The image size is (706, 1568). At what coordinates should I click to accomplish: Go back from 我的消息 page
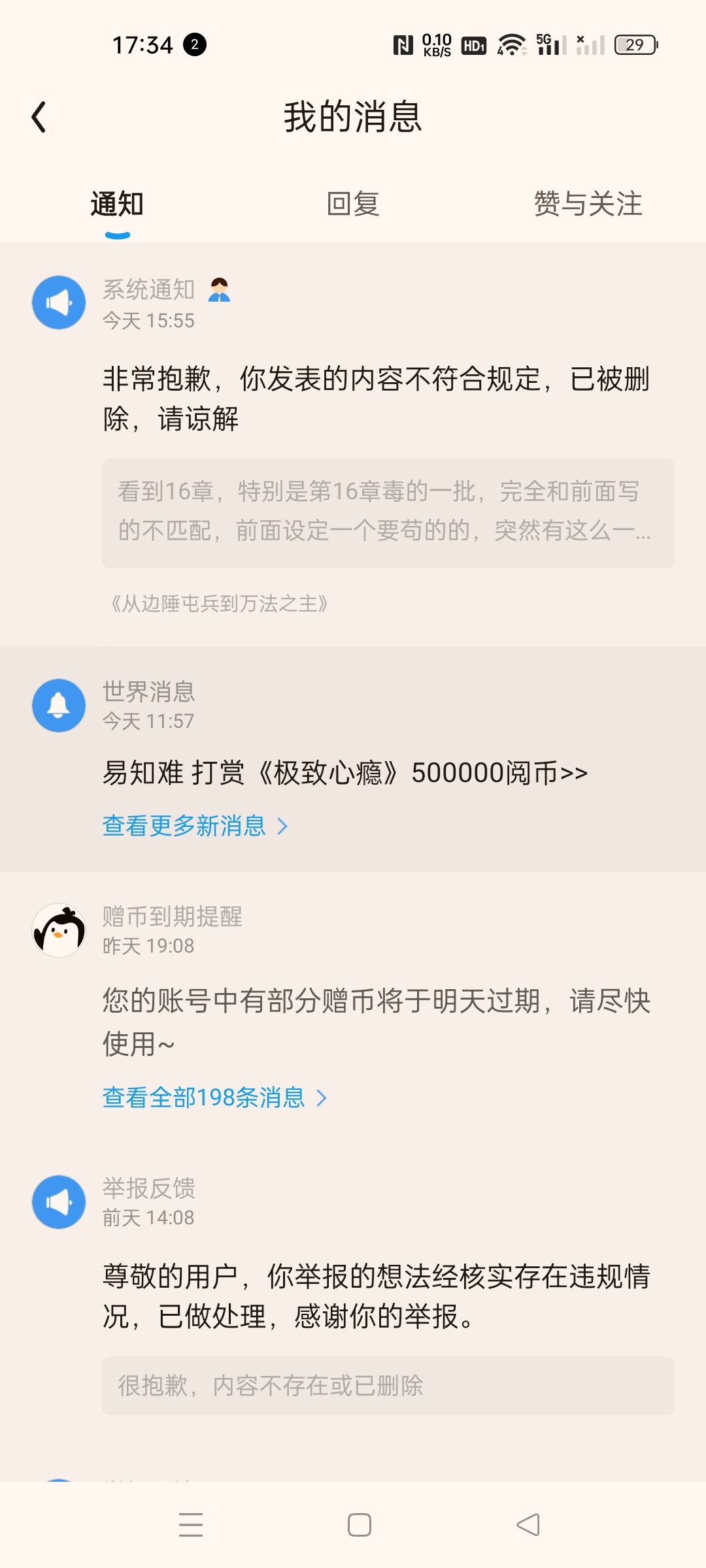tap(39, 118)
